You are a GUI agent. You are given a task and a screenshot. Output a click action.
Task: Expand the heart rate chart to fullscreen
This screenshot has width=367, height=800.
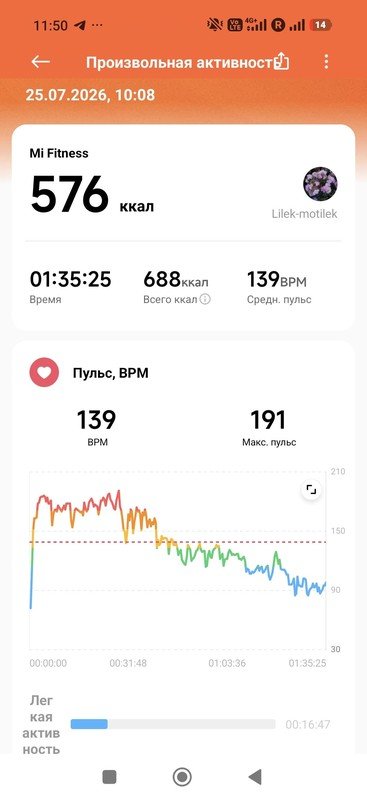click(x=311, y=490)
